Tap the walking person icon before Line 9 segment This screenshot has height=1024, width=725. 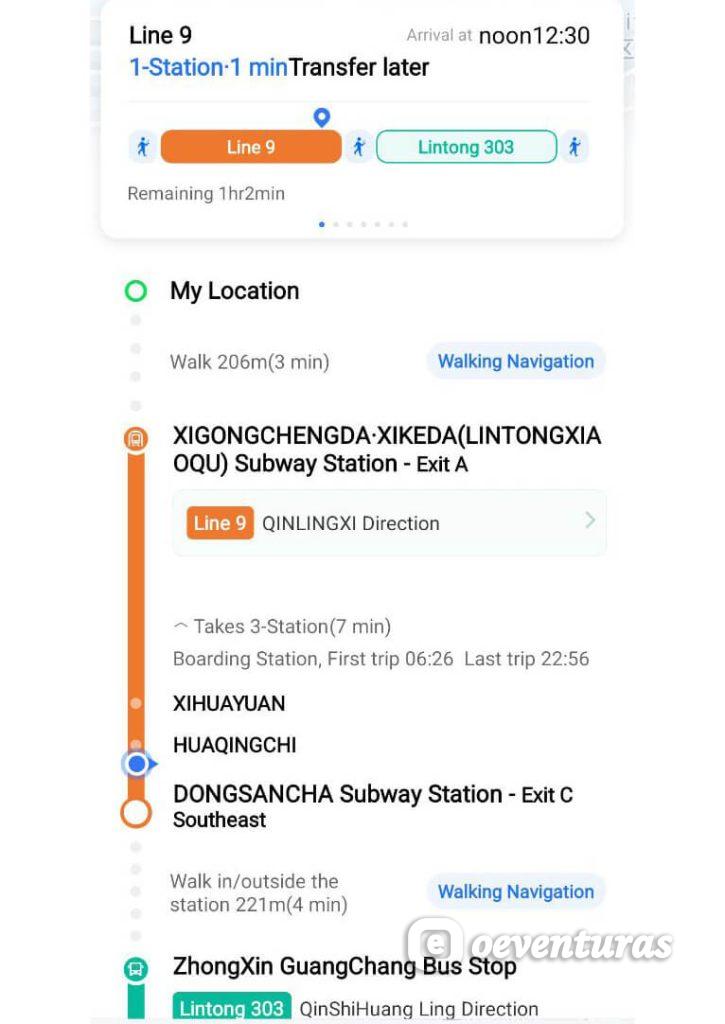142,147
